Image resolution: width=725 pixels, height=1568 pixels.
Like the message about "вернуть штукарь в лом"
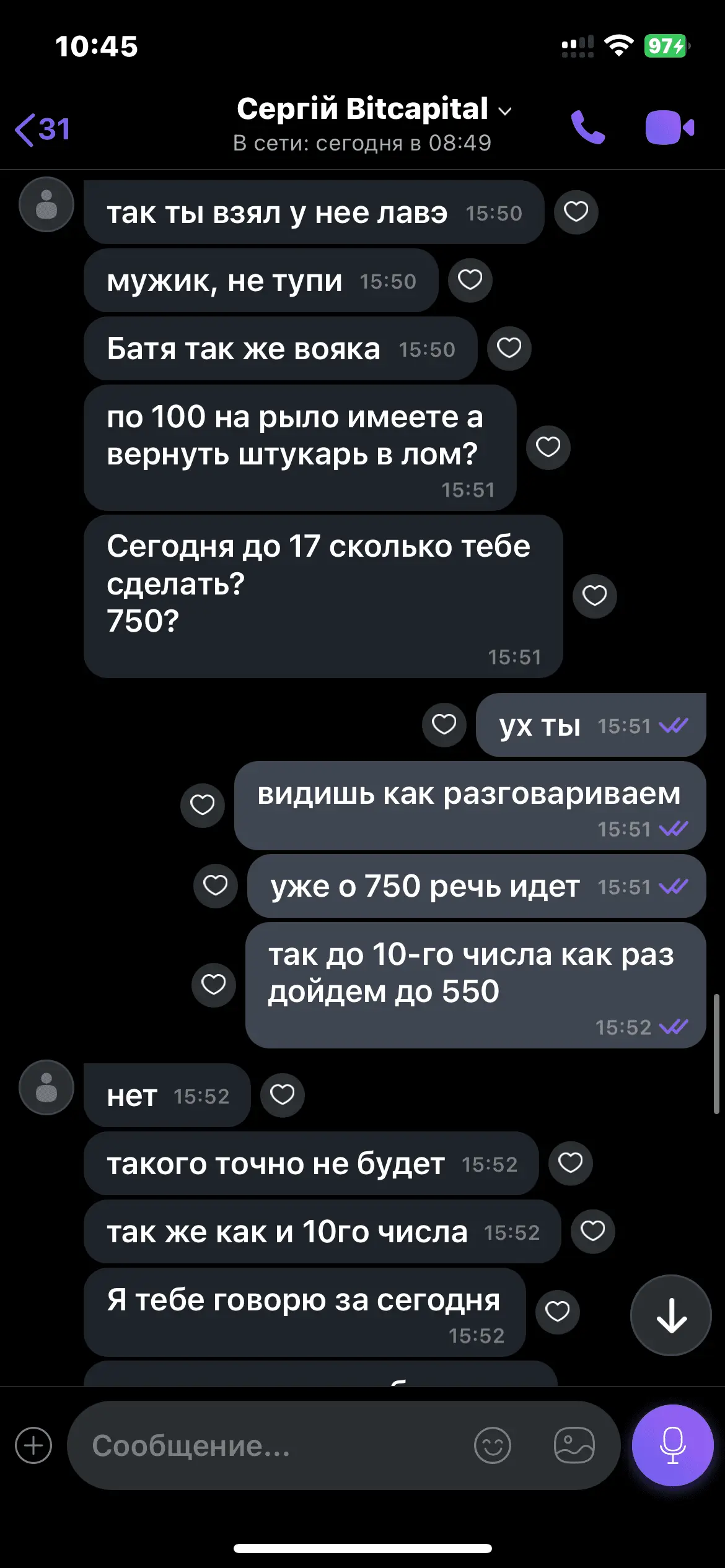(548, 447)
